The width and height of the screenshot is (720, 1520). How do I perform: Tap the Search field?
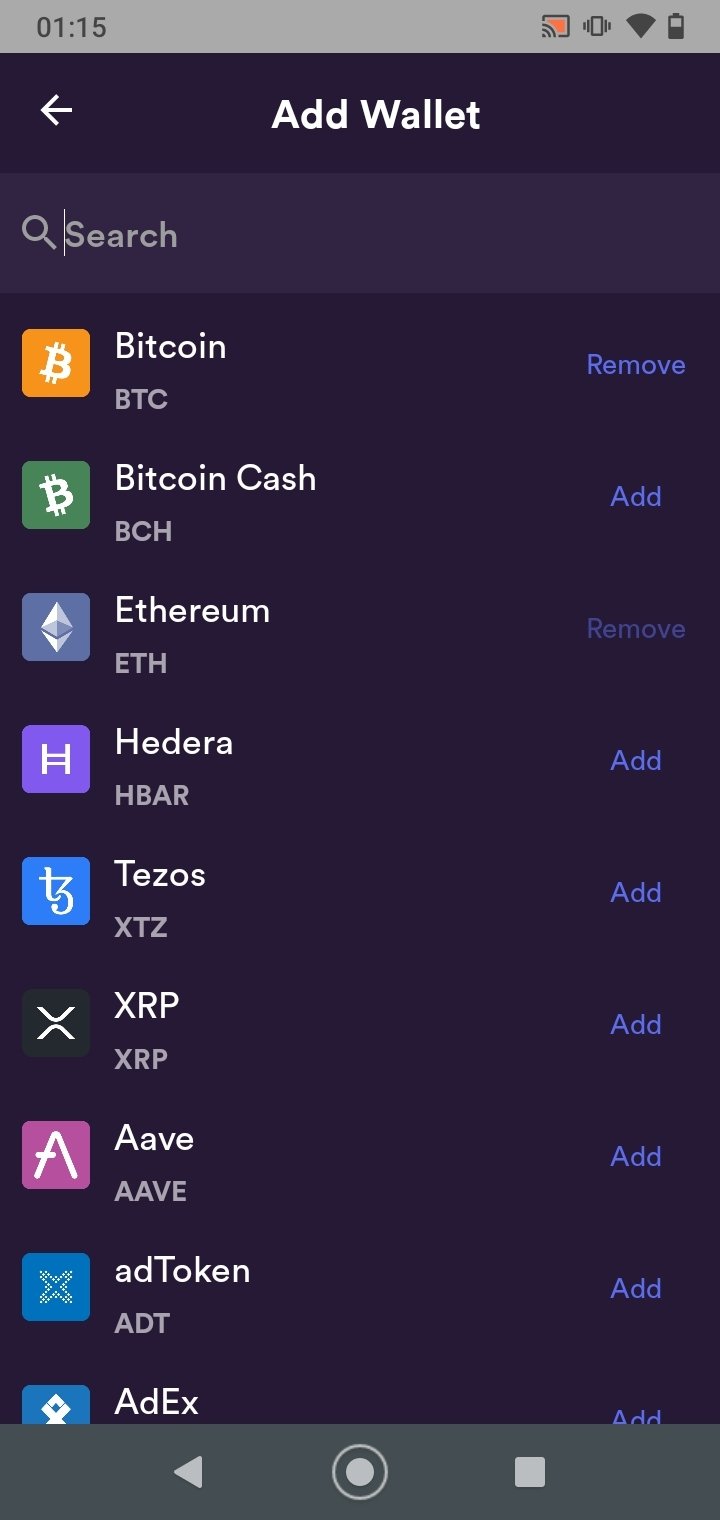coord(360,234)
